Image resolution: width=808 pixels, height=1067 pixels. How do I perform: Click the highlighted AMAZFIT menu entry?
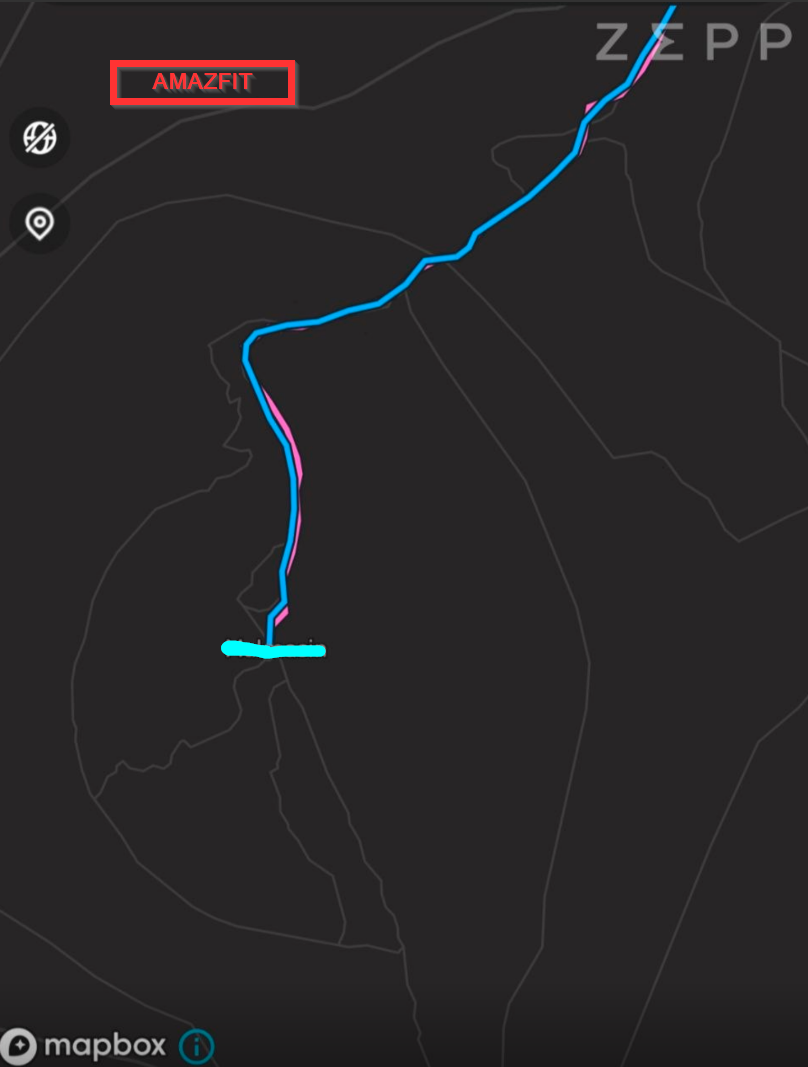pyautogui.click(x=202, y=83)
